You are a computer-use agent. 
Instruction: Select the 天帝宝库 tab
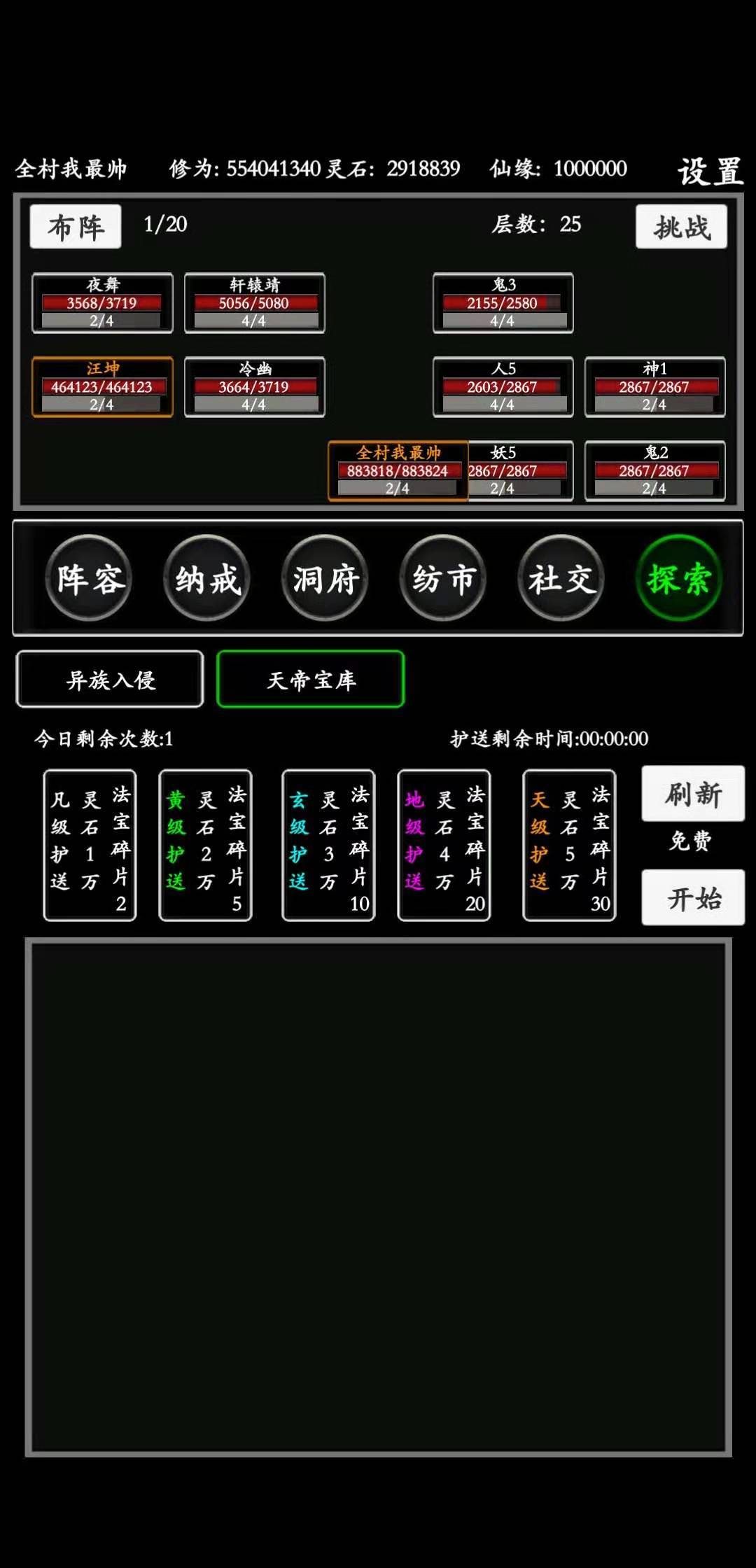(311, 679)
